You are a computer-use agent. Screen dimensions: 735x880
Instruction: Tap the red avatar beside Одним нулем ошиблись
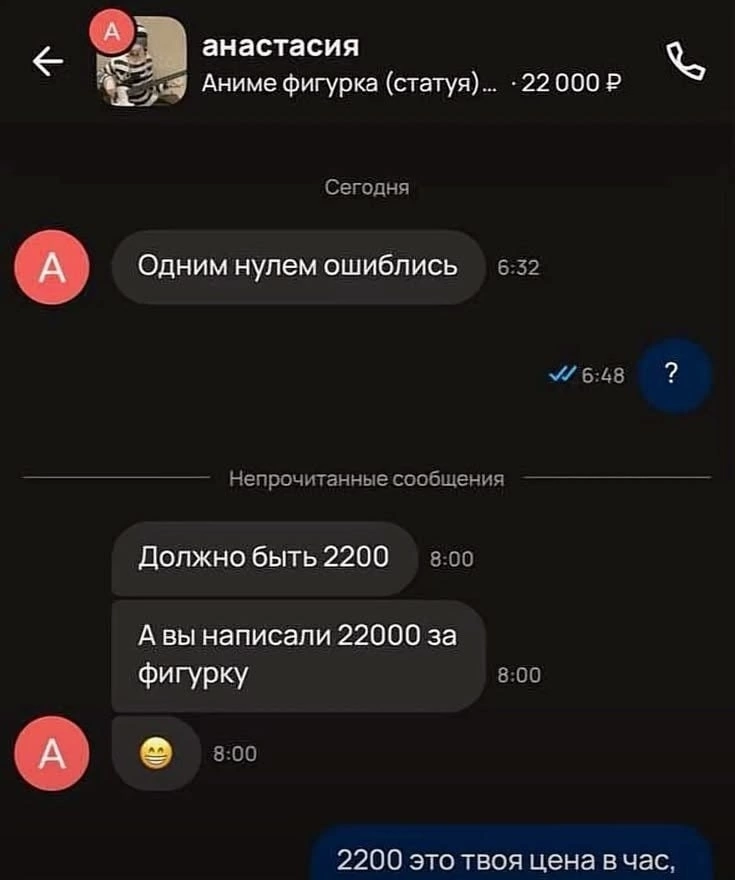(x=52, y=267)
